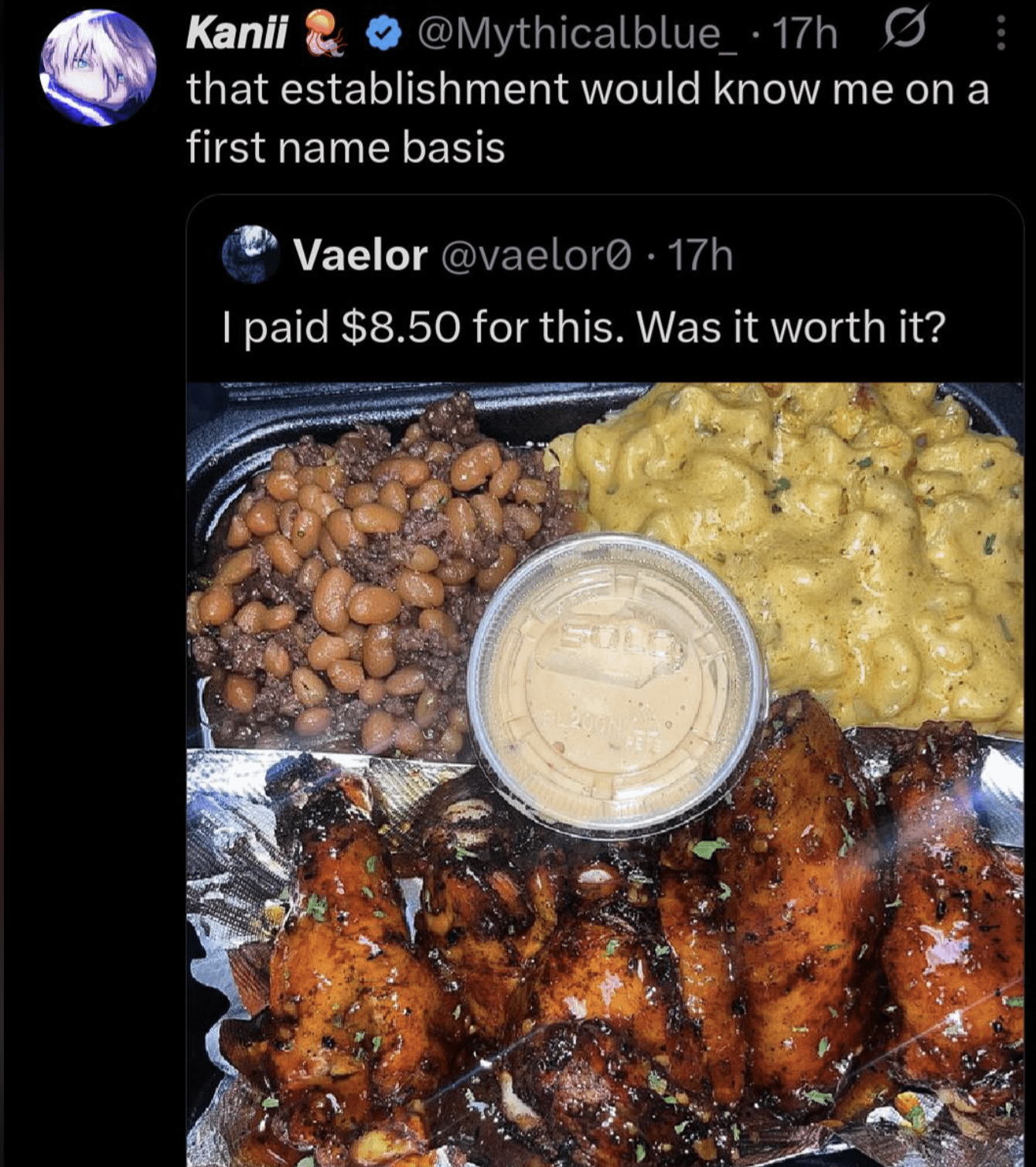Screen dimensions: 1036x1167
Task: Open Kanii's profile picture
Action: coord(97,67)
